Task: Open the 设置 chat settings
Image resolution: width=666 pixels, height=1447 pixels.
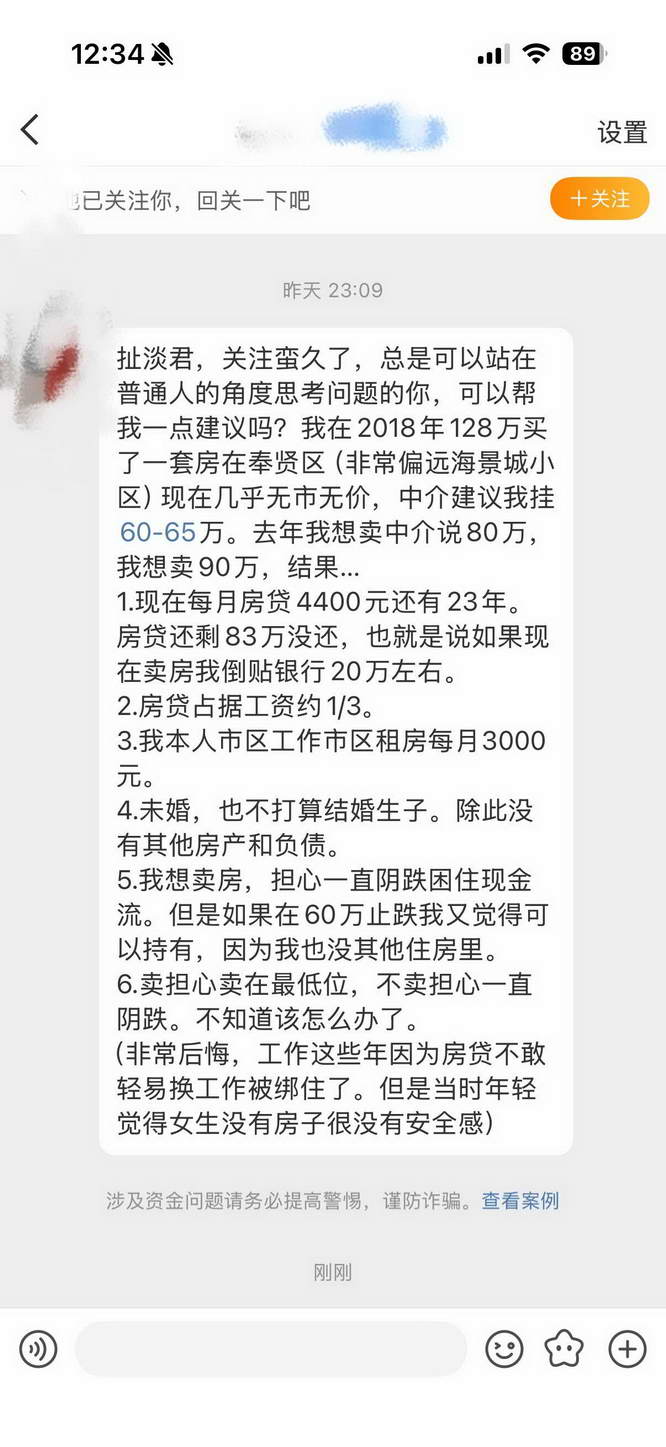Action: 622,132
